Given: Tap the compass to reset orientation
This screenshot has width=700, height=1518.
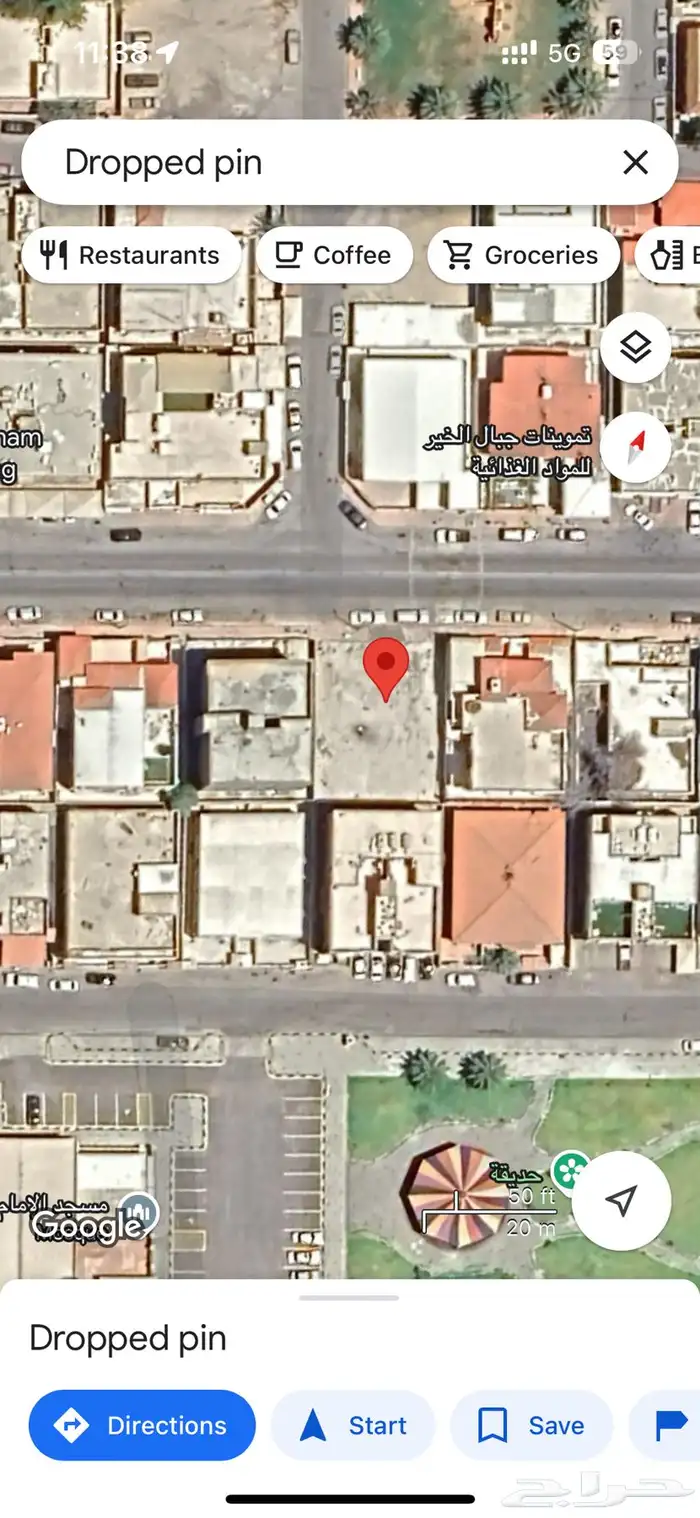Looking at the screenshot, I should pos(635,446).
